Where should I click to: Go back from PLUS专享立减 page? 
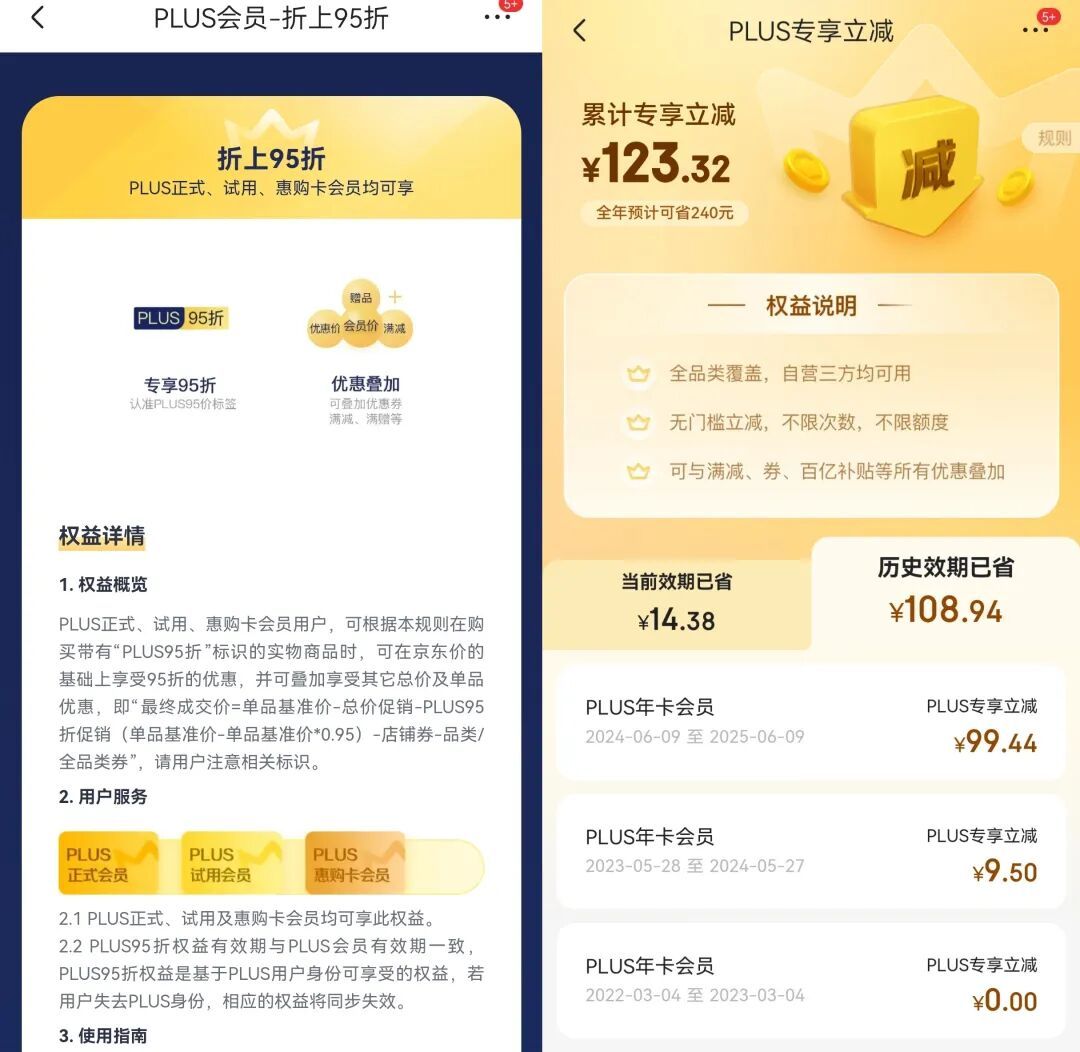[579, 31]
